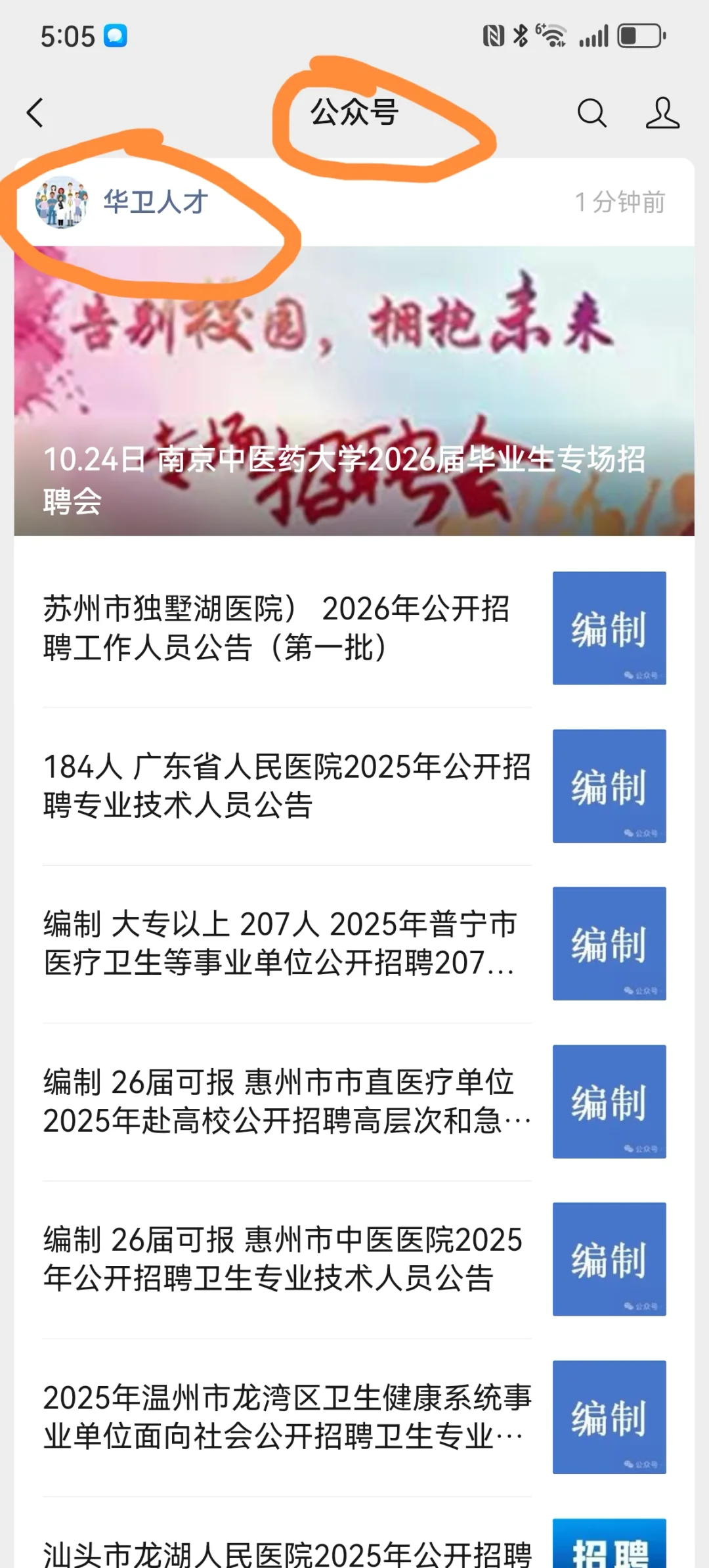
Task: Open the 惠州市市直医疗单位 赴高校招聘 article
Action: pos(286,1102)
